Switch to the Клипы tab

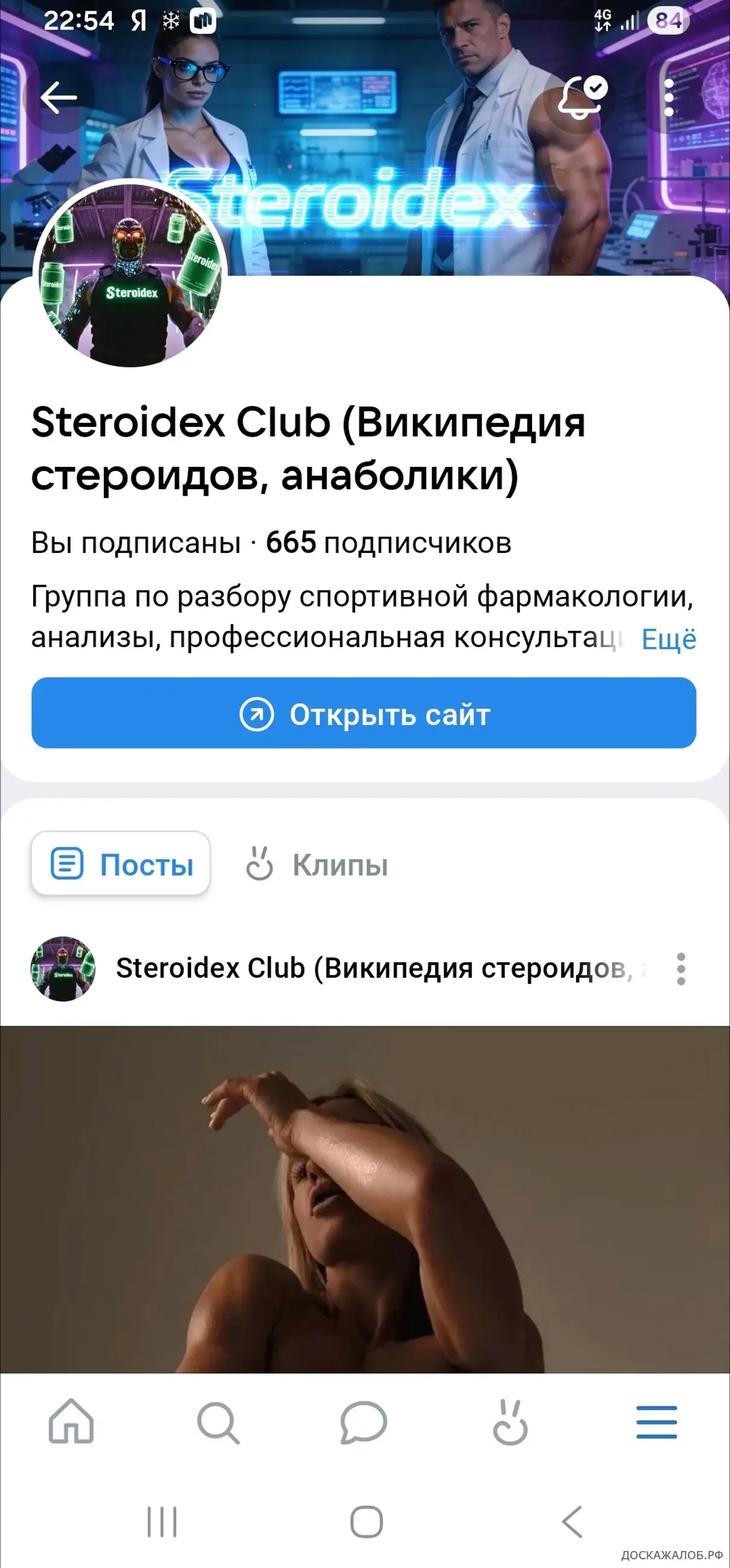click(317, 864)
